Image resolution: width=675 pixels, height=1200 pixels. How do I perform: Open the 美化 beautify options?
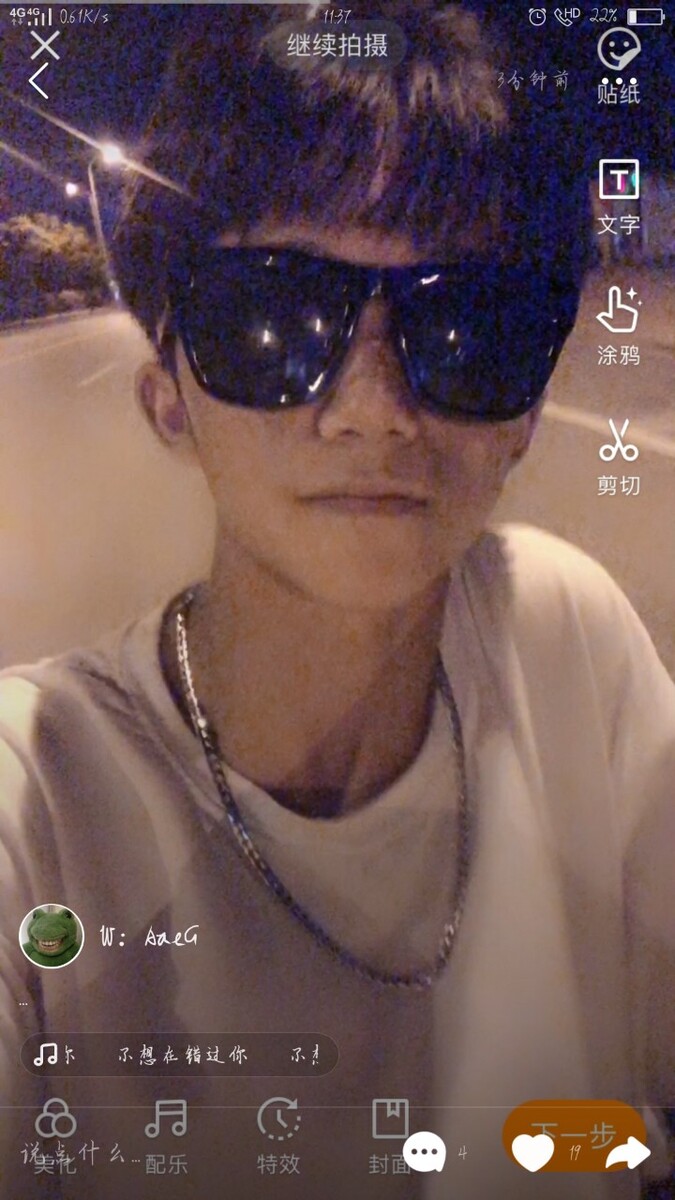(55, 1135)
